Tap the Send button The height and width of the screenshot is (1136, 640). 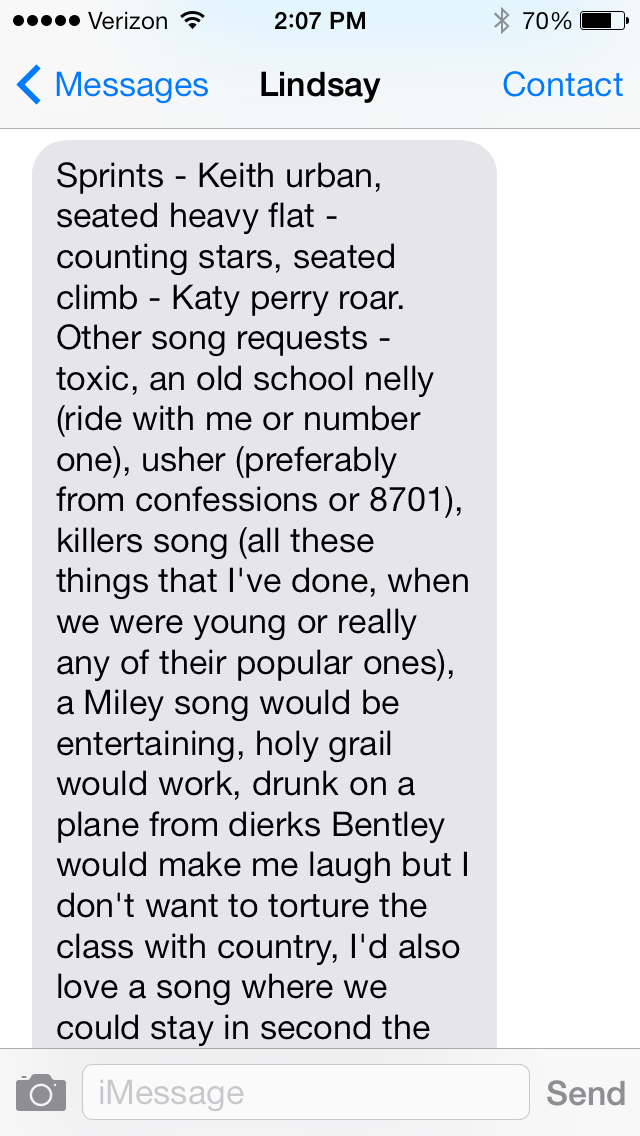coord(585,1093)
